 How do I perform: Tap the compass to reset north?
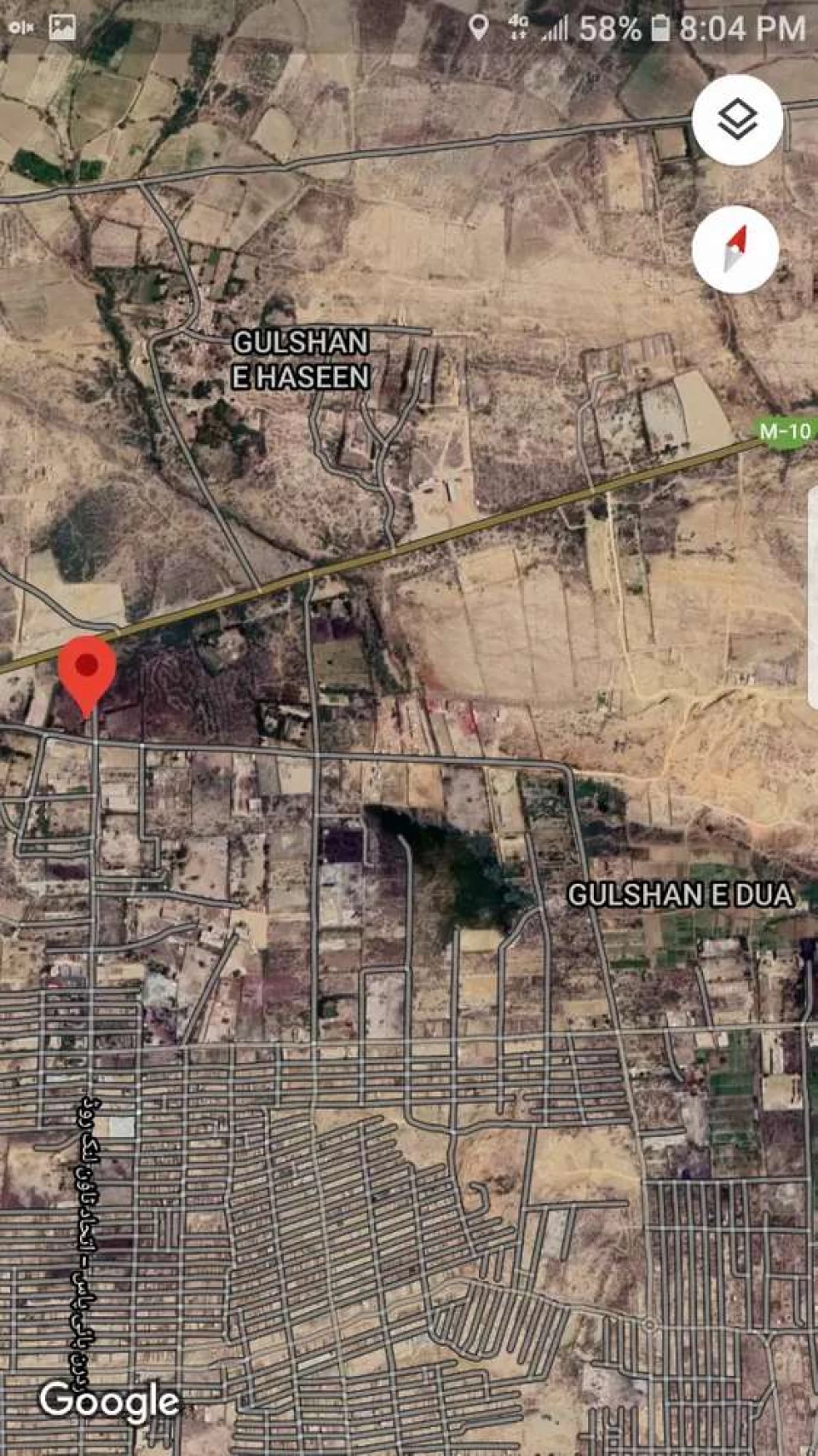(735, 250)
